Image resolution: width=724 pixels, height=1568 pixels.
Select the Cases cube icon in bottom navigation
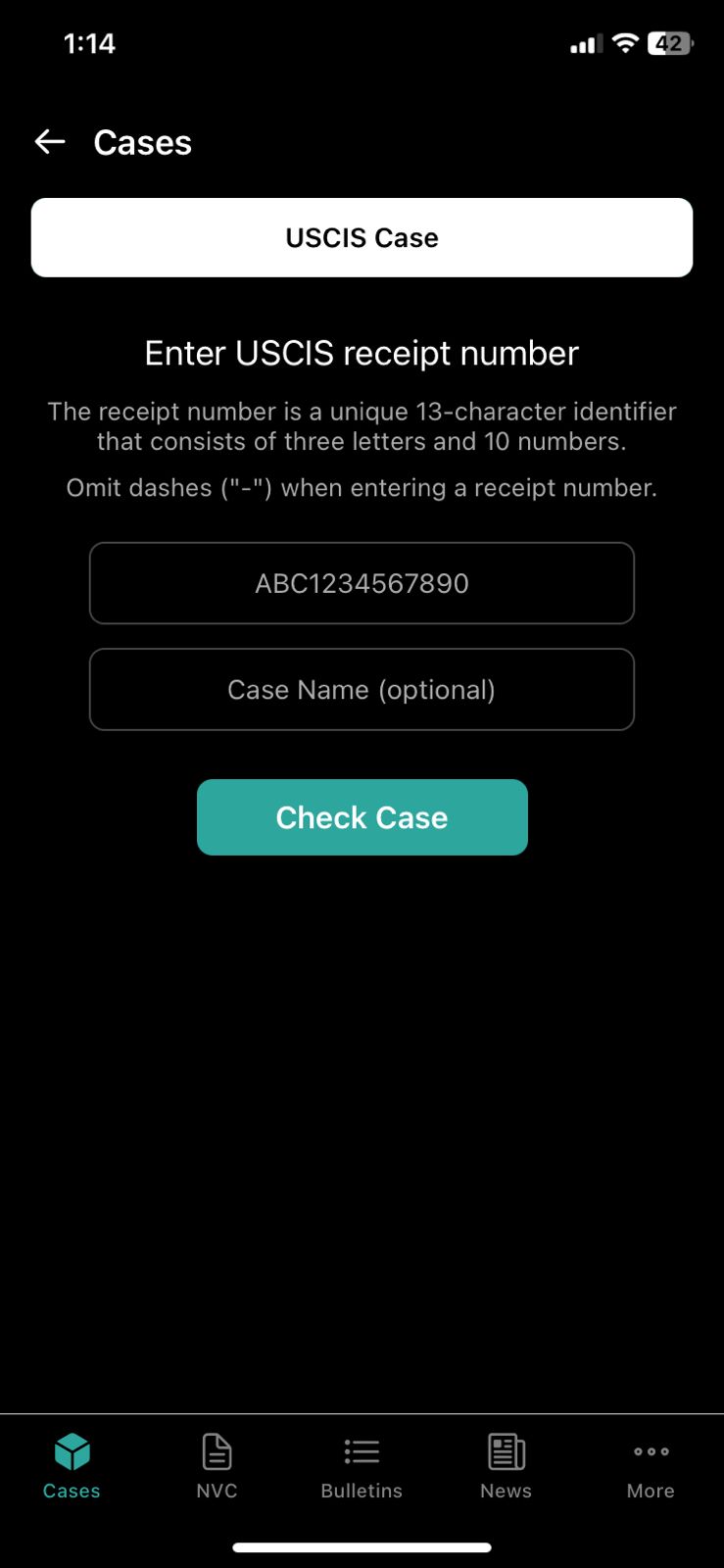(71, 1451)
